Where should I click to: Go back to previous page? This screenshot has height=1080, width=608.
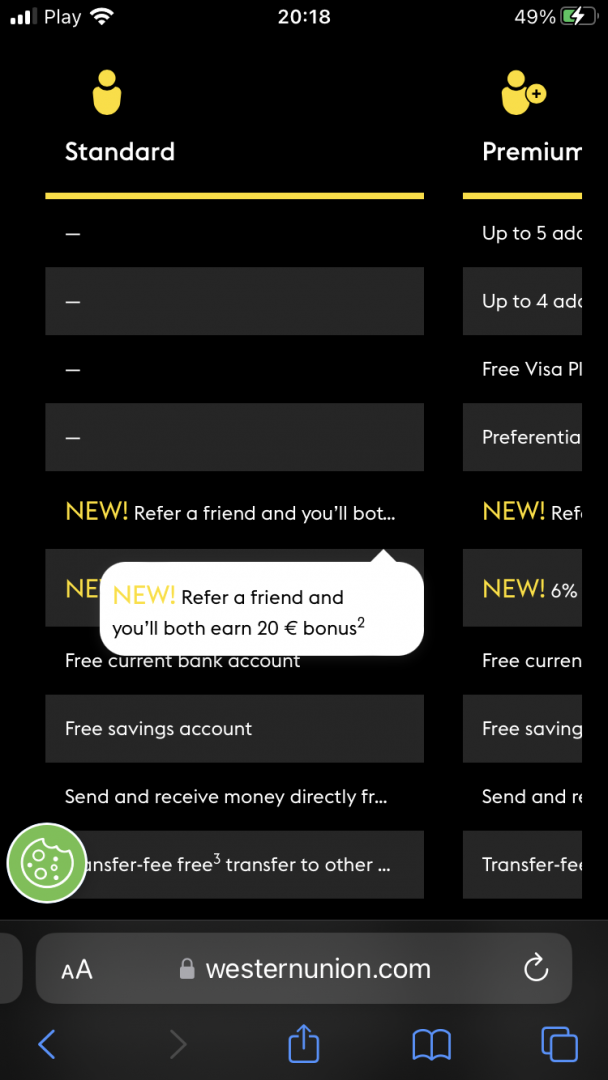pyautogui.click(x=46, y=1045)
